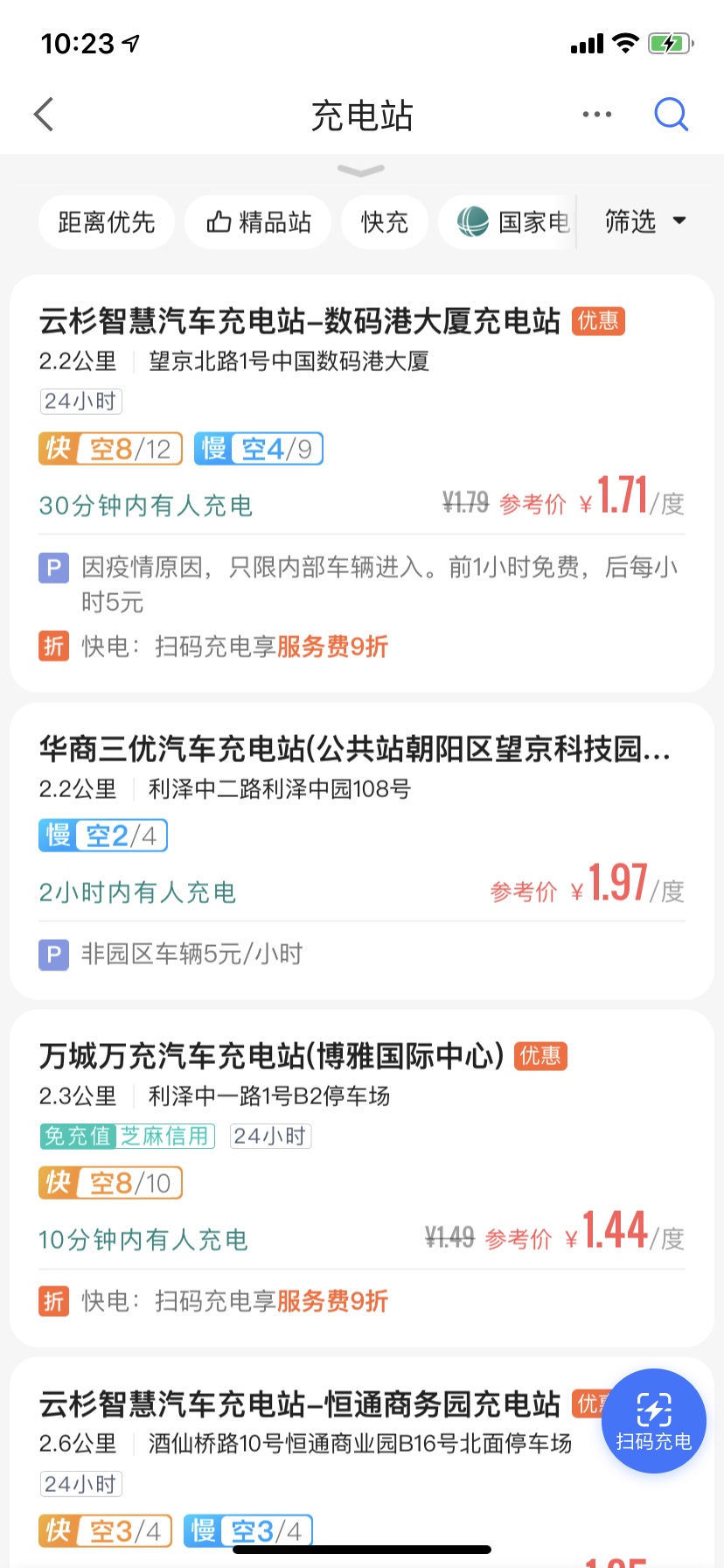Expand the collapse chevron below the title
This screenshot has height=1568, width=724.
(x=360, y=171)
